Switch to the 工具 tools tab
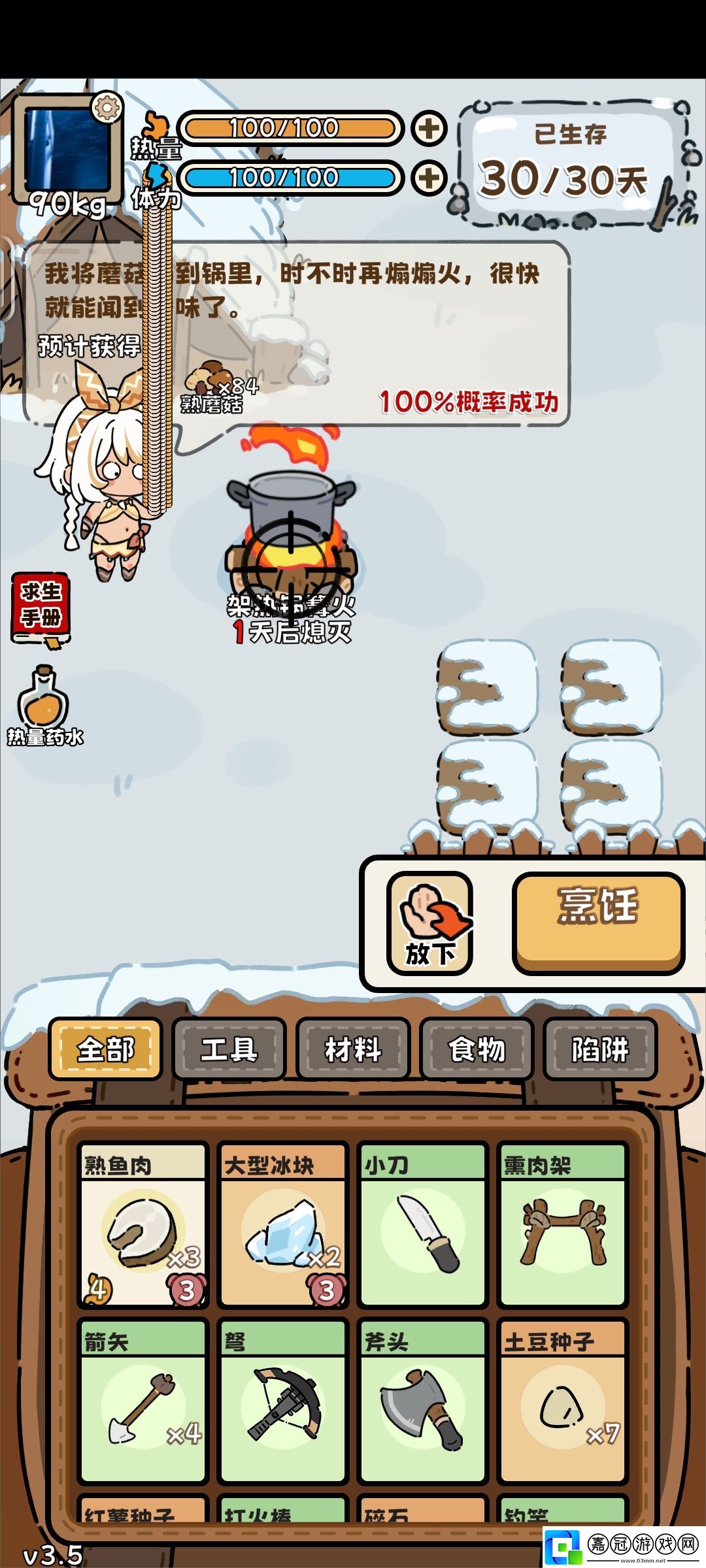Screen dimensions: 706x1568 (229, 1049)
